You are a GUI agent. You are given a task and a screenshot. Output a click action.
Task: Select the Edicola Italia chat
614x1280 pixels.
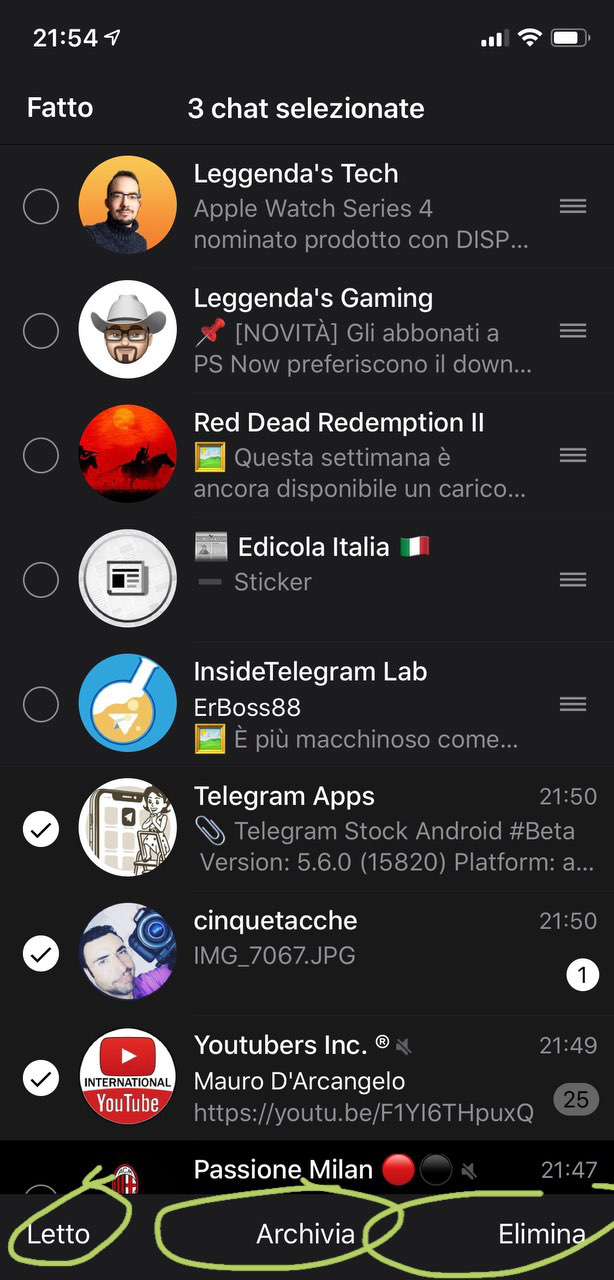[41, 579]
